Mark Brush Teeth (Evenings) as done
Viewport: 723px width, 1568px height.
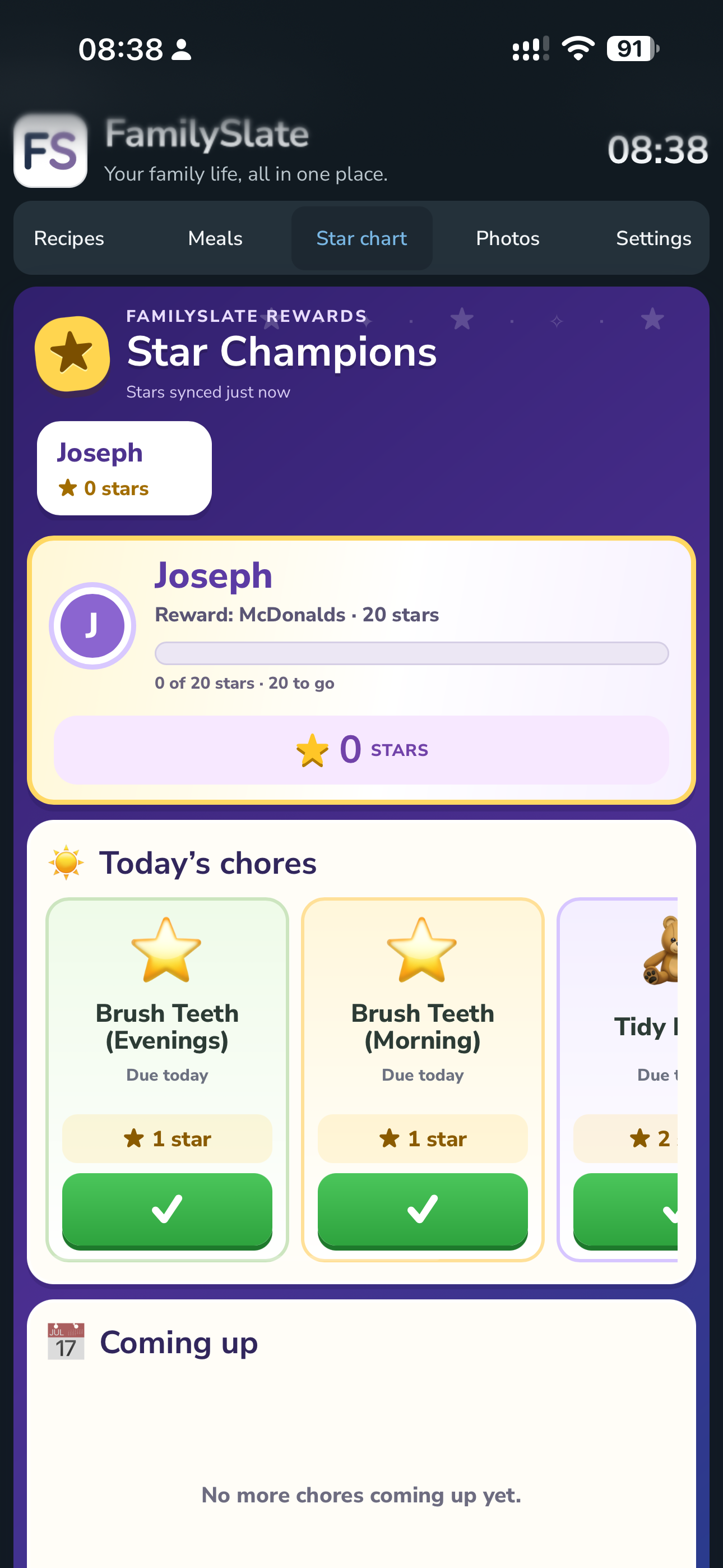pyautogui.click(x=167, y=1211)
